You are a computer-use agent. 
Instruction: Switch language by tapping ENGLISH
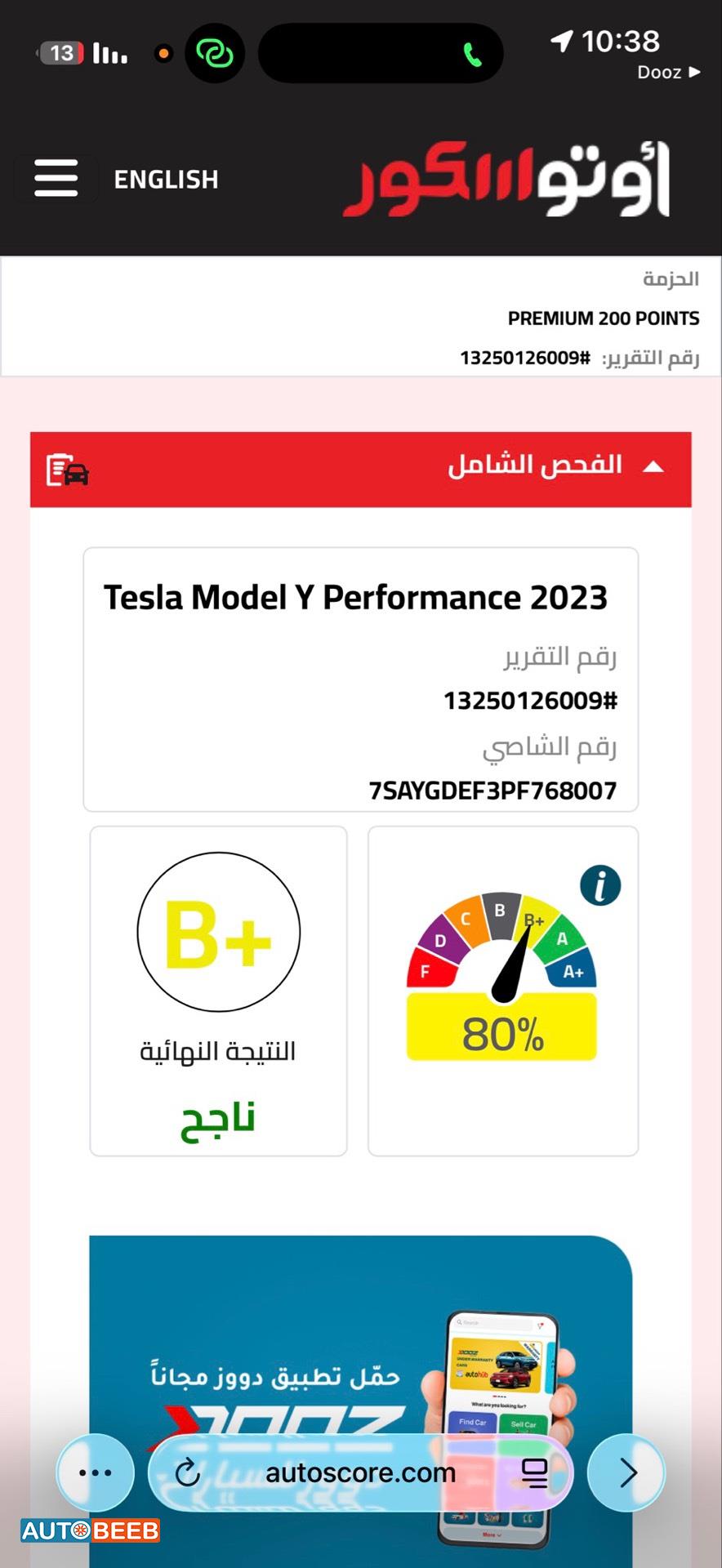(x=166, y=179)
